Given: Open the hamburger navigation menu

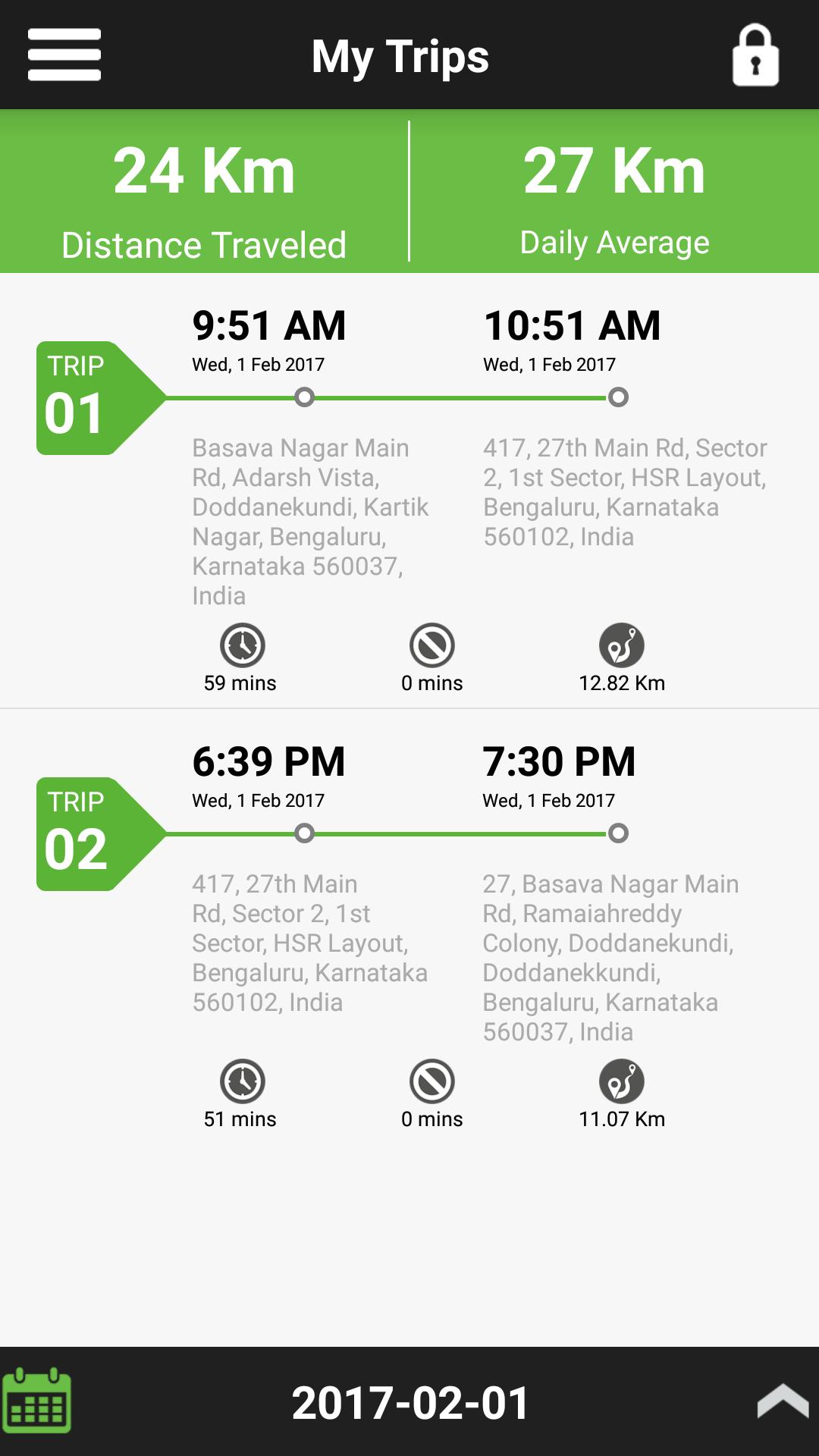Looking at the screenshot, I should 64,55.
